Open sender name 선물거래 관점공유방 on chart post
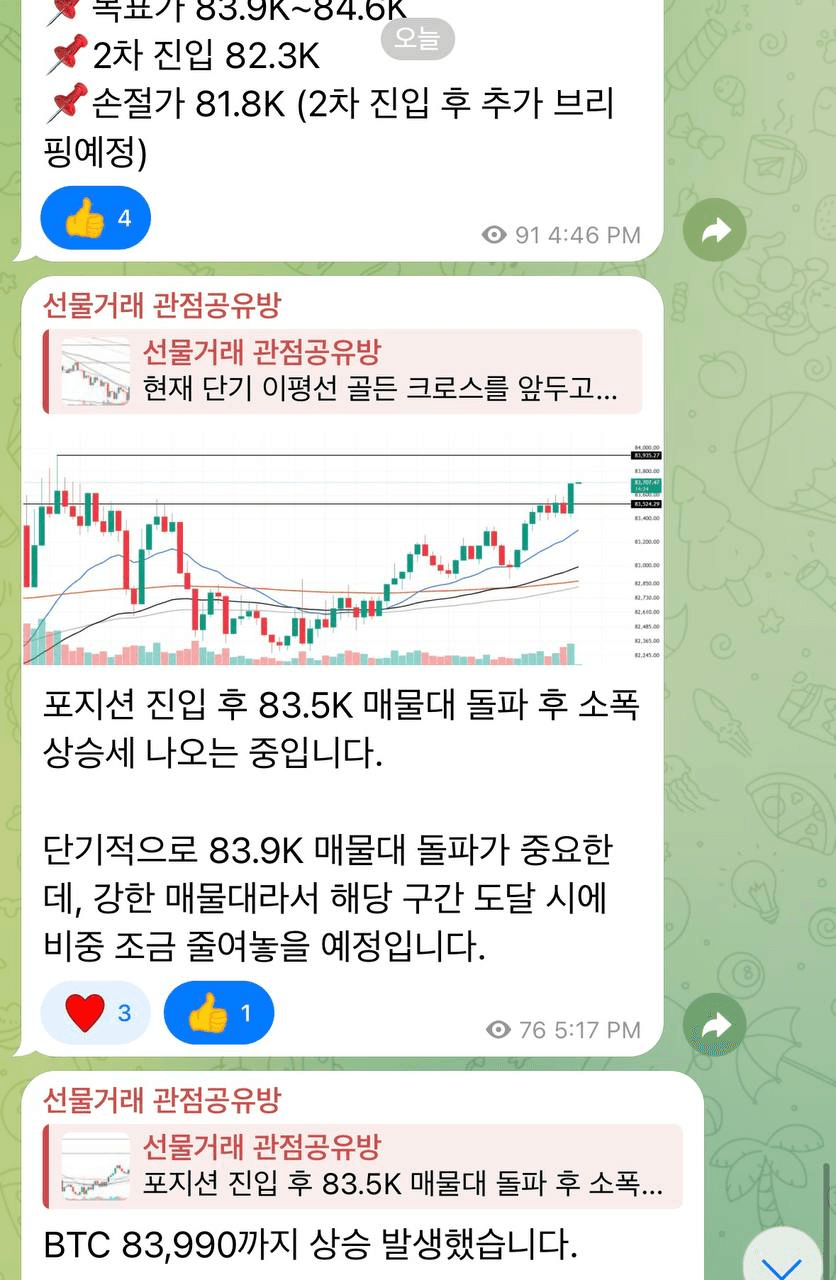 [x=162, y=305]
